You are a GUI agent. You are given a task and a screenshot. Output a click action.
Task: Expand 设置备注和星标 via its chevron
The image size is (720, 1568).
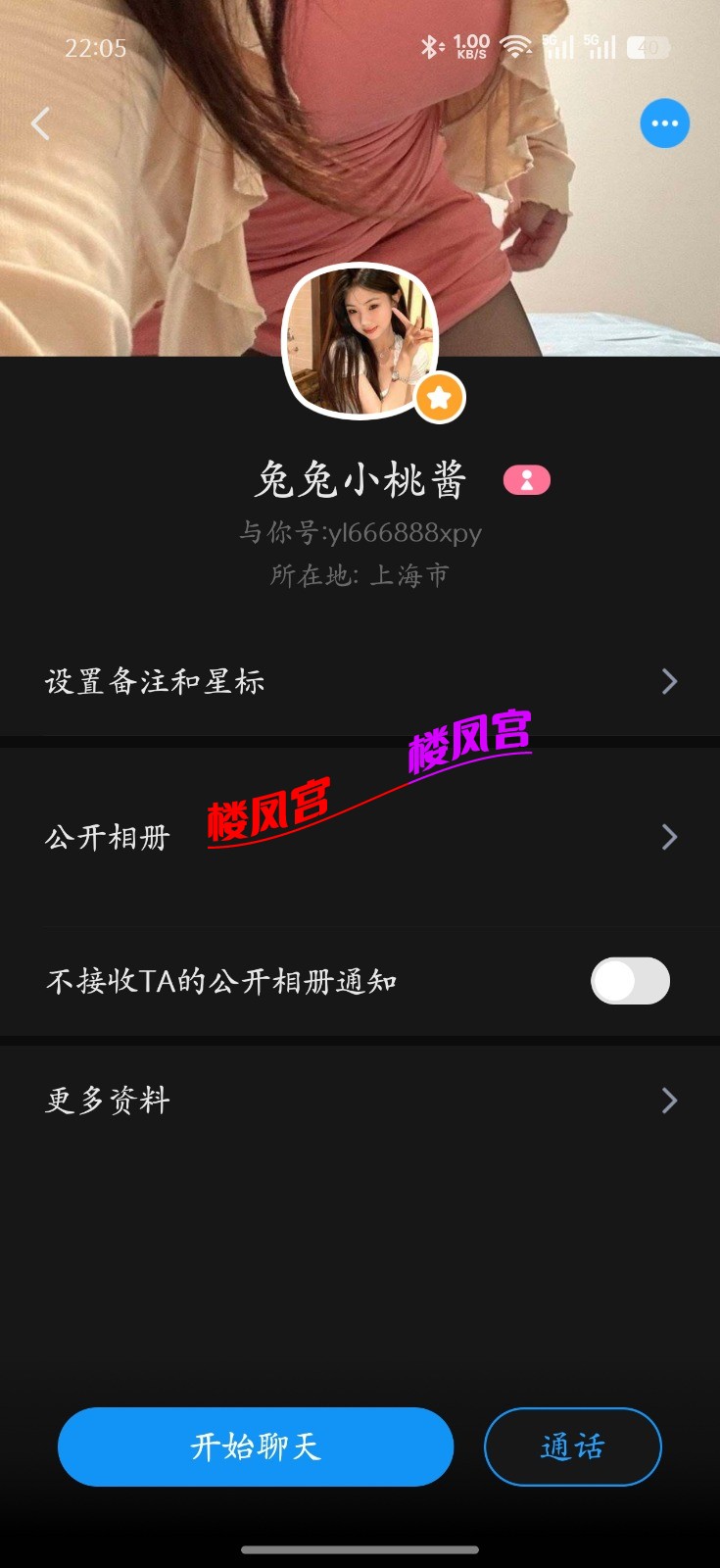pyautogui.click(x=669, y=680)
